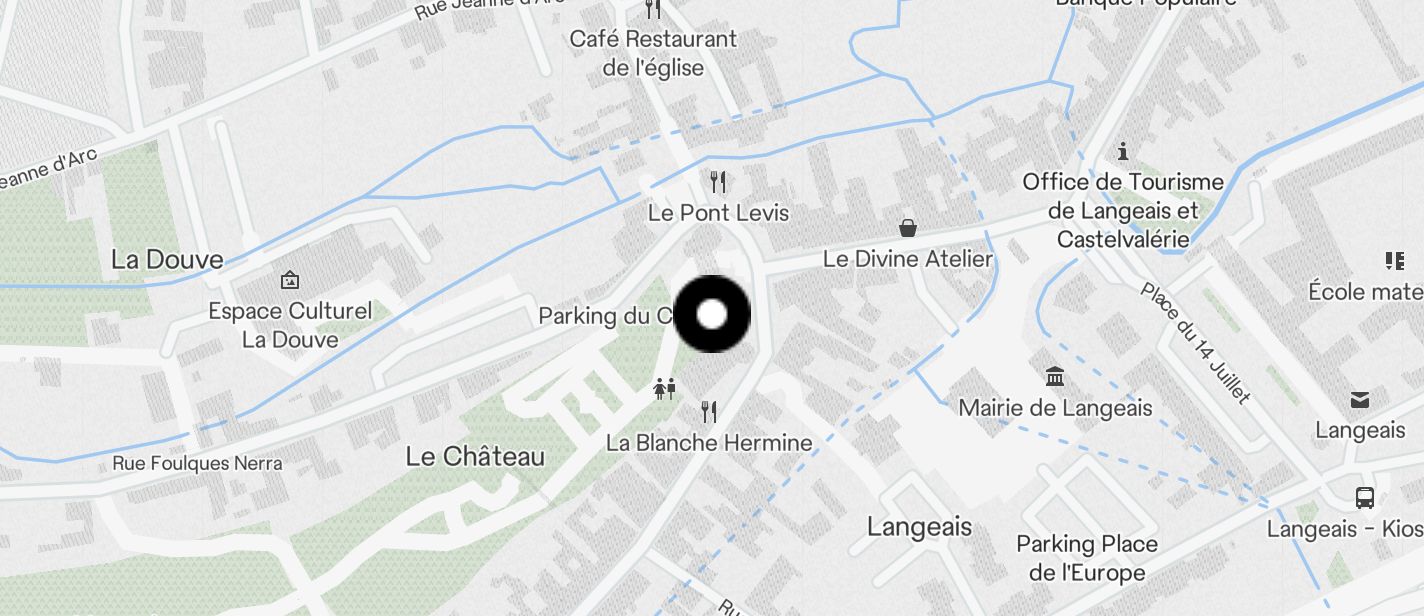Viewport: 1424px width, 616px height.
Task: Open the Café Restaurant de l'église pin
Action: 653,10
